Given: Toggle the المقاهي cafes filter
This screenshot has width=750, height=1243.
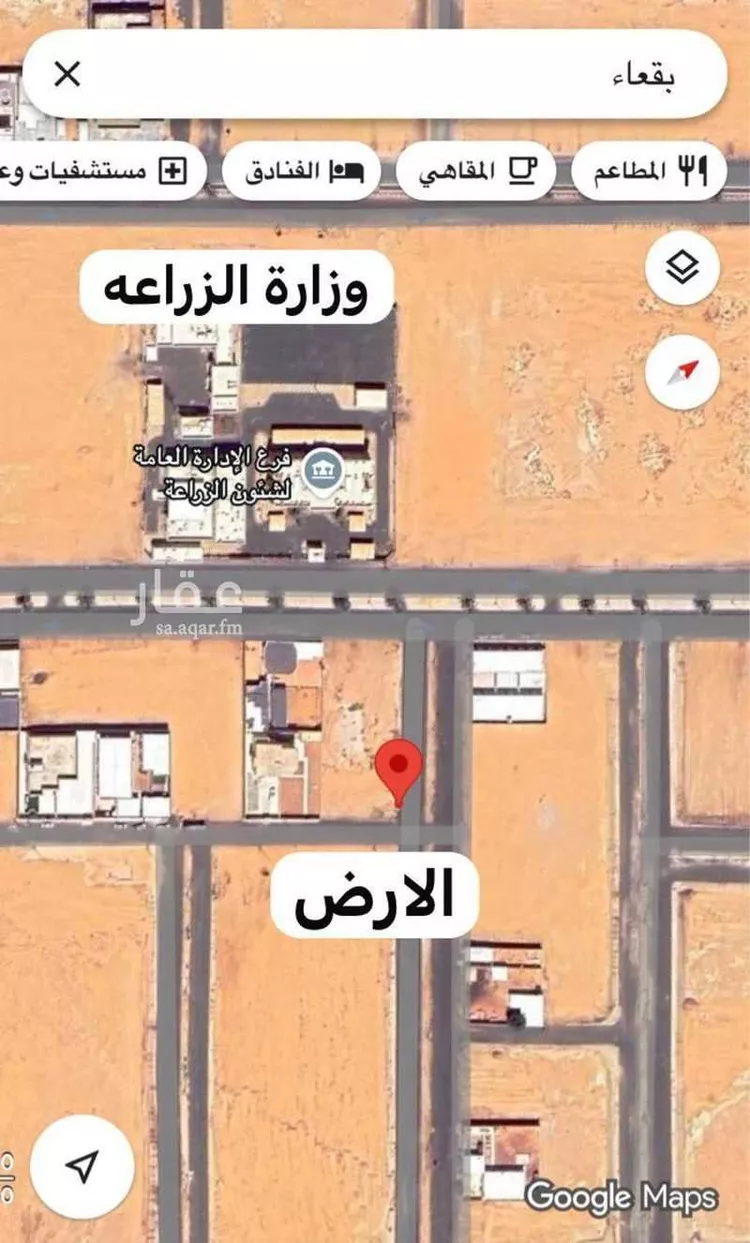Looking at the screenshot, I should click(478, 169).
